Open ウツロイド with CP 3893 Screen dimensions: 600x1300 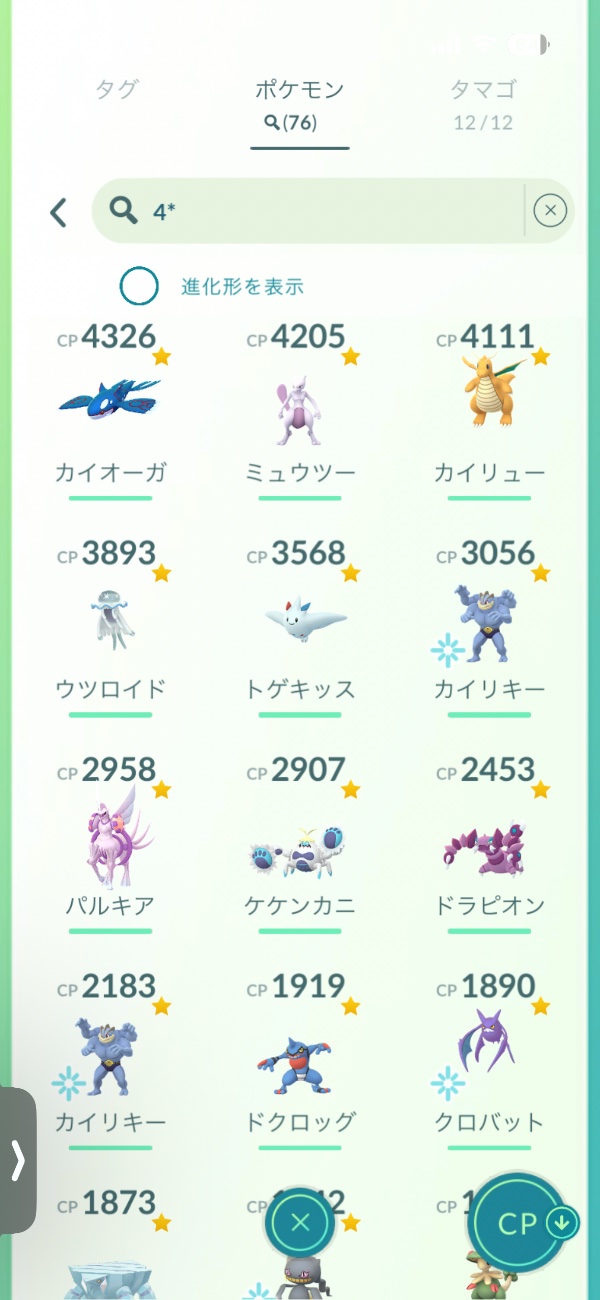[110, 625]
